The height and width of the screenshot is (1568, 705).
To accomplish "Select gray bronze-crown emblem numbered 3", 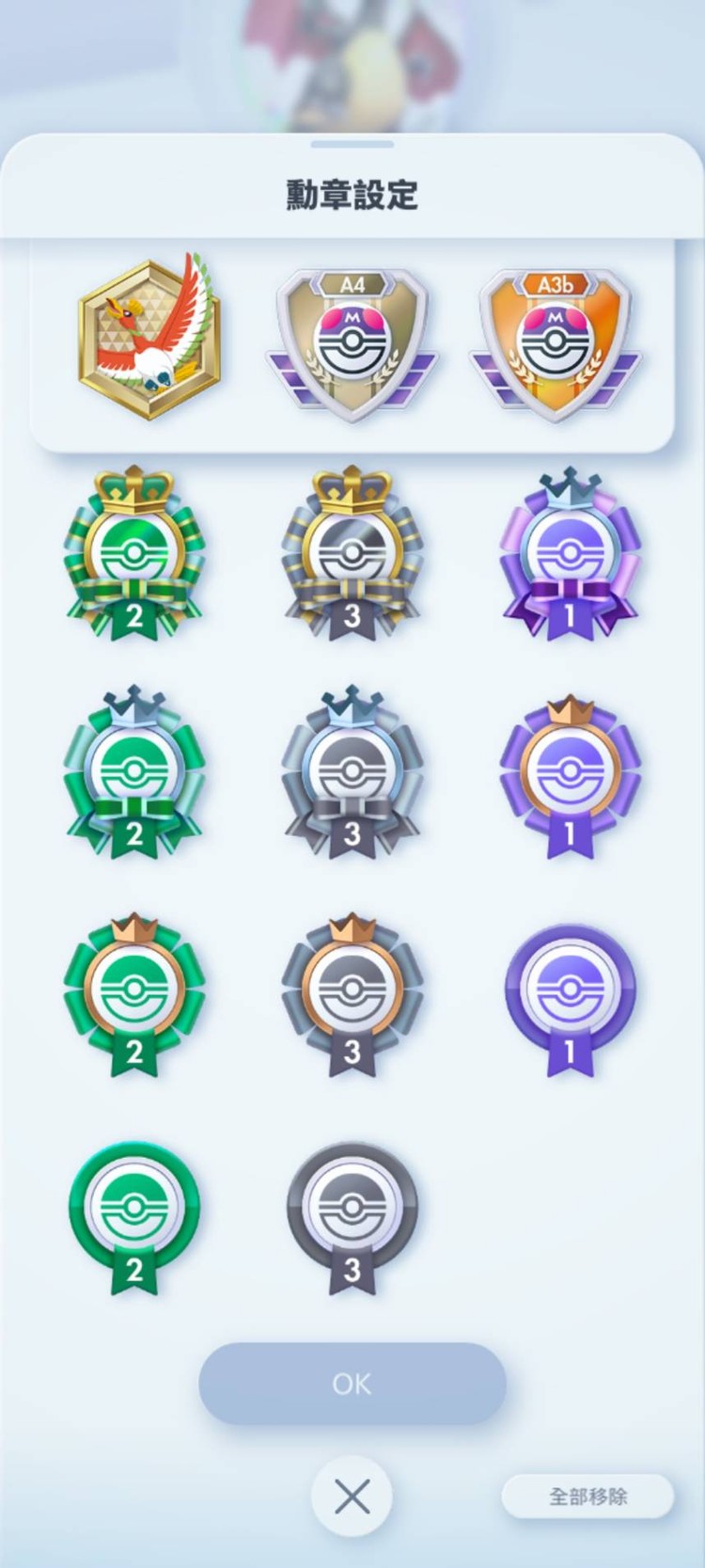I will (352, 993).
